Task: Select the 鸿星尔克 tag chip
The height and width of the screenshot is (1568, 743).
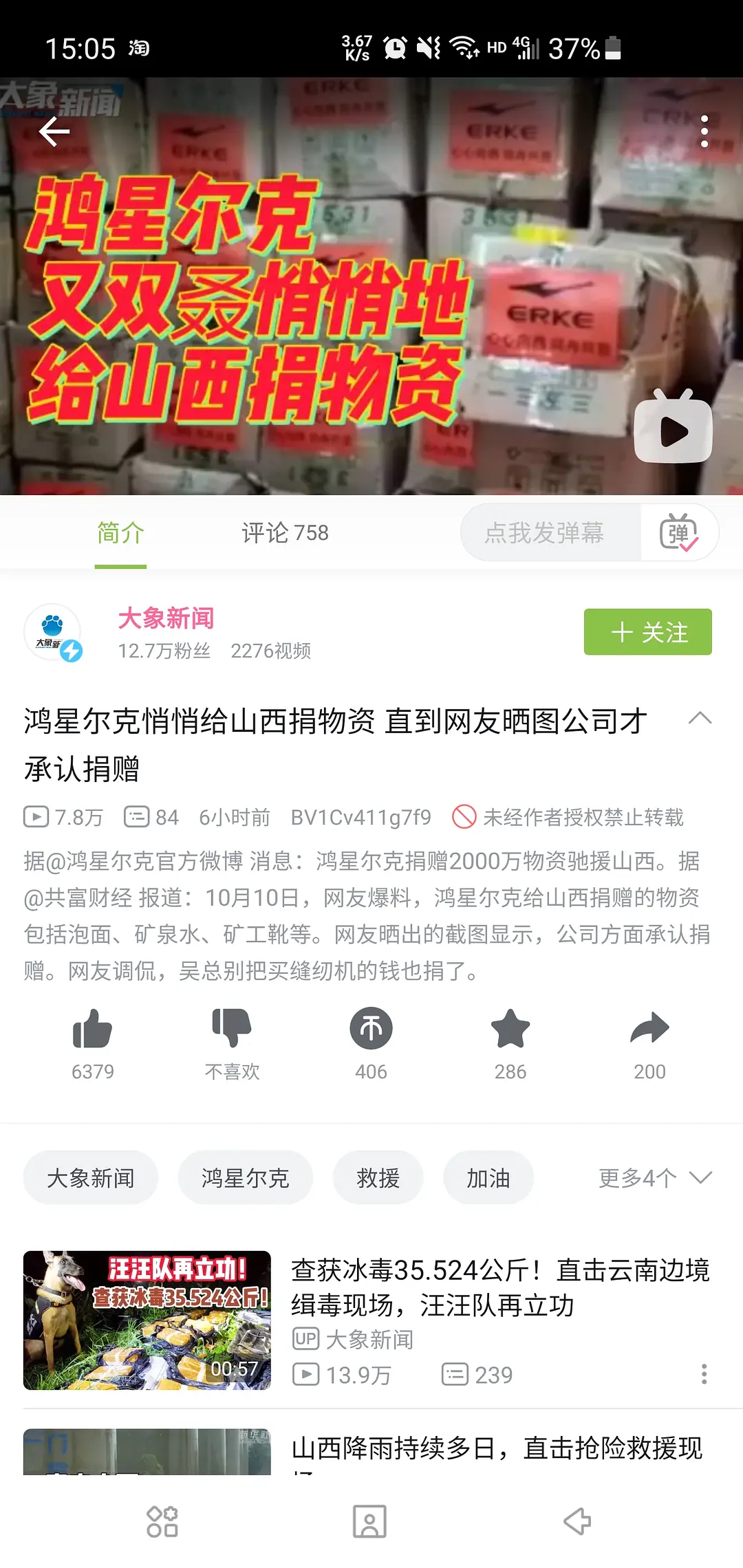Action: (x=245, y=1178)
